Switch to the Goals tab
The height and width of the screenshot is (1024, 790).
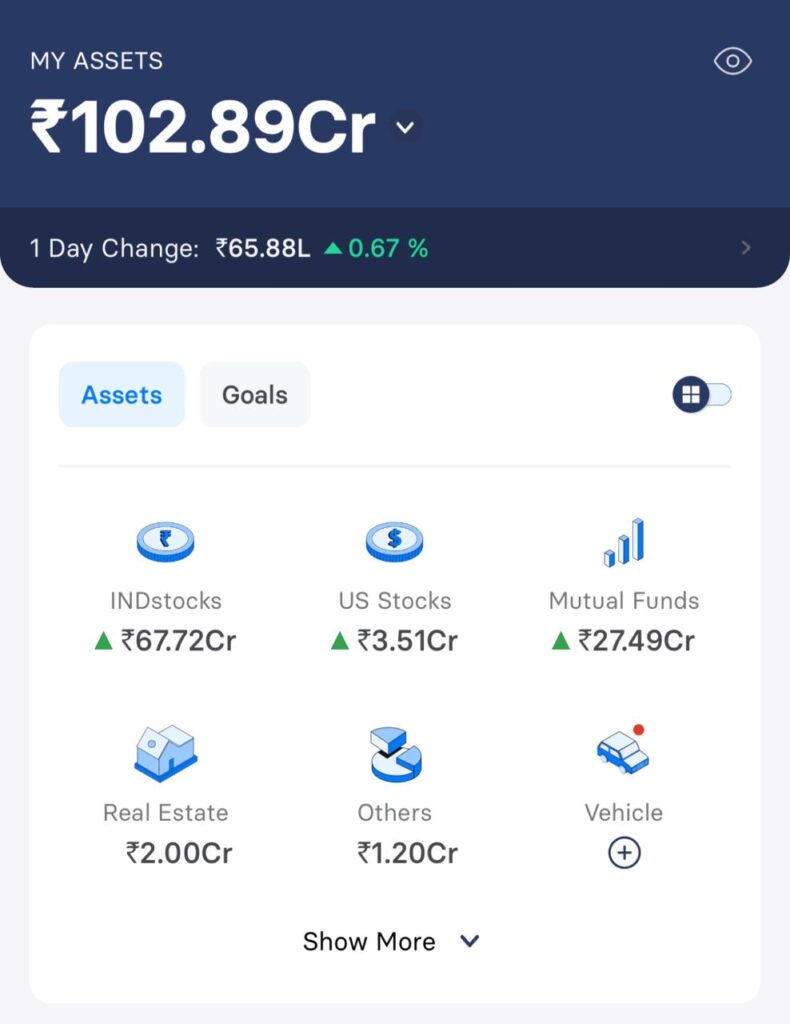(255, 395)
